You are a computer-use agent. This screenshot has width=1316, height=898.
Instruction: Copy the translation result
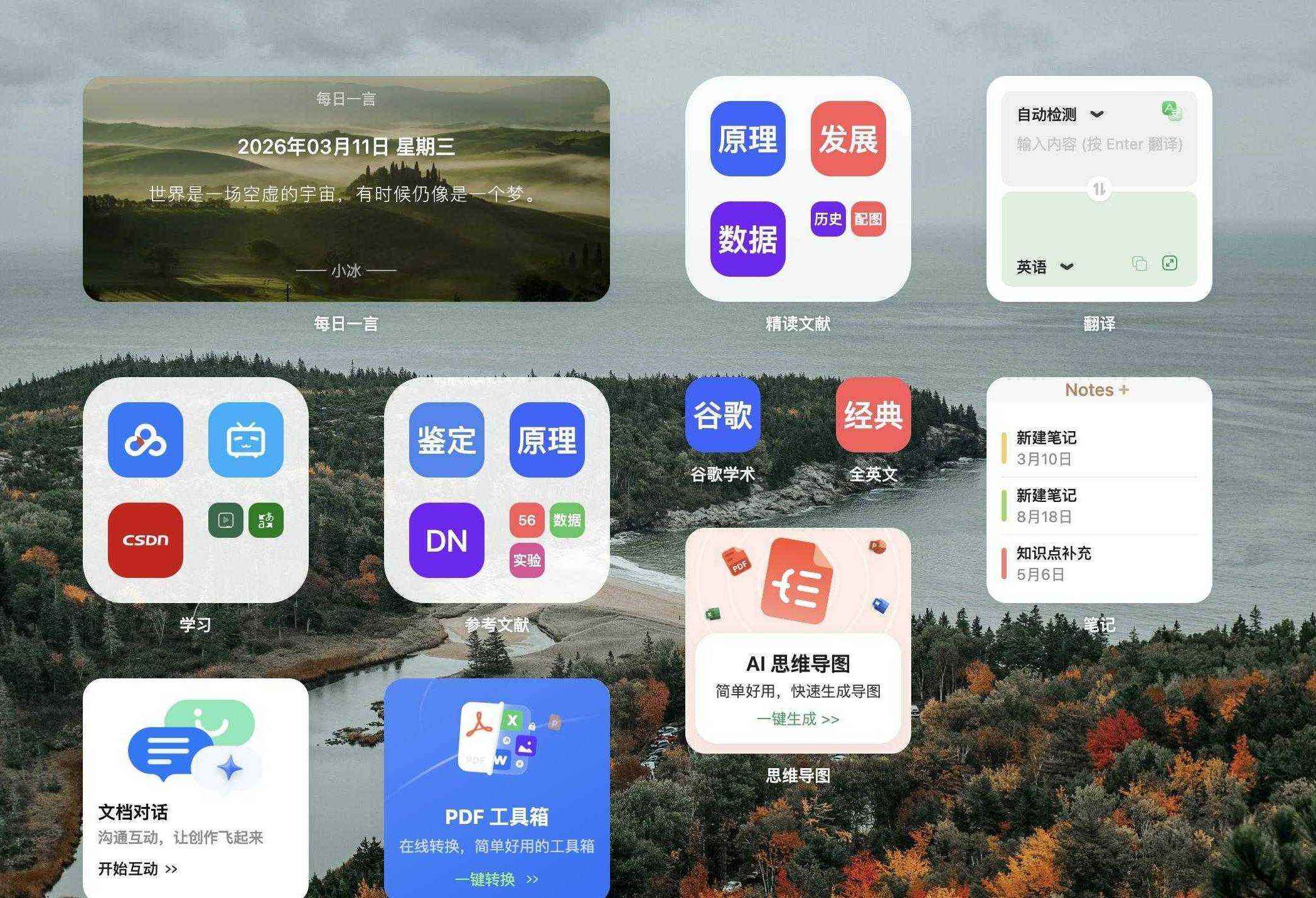(x=1139, y=264)
